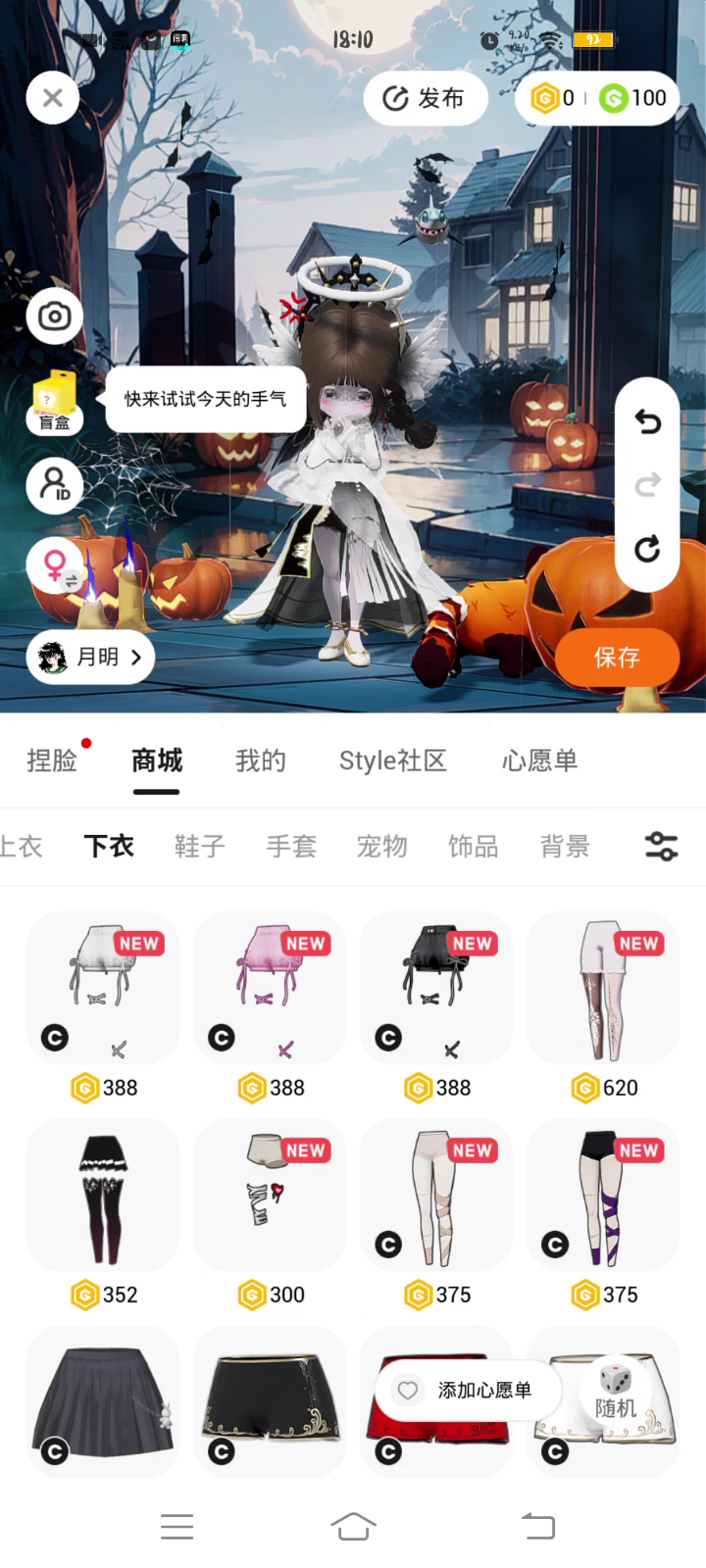The height and width of the screenshot is (1568, 706).
Task: Select the 饰品 category
Action: (473, 846)
